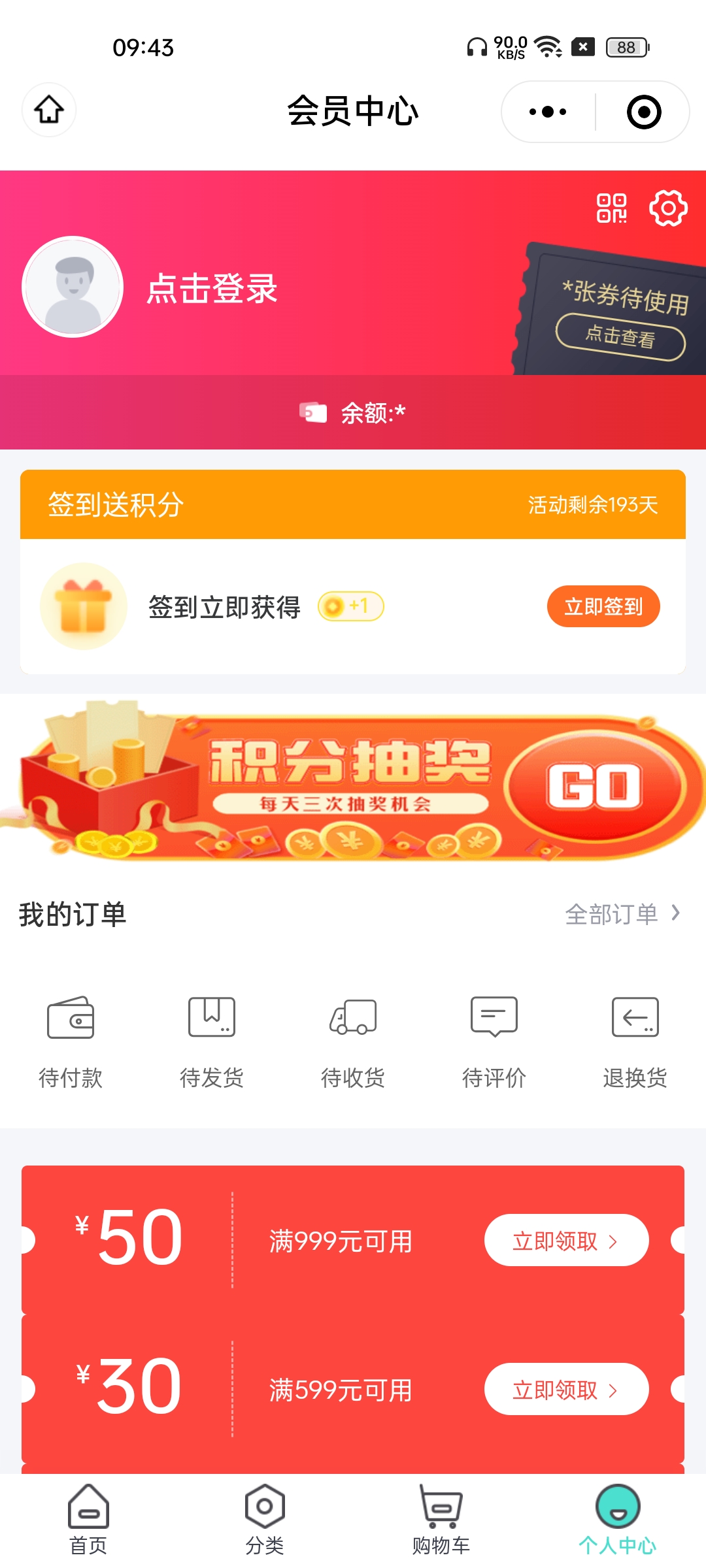Claim the ¥50 coupon with 立即领取

pos(566,1240)
